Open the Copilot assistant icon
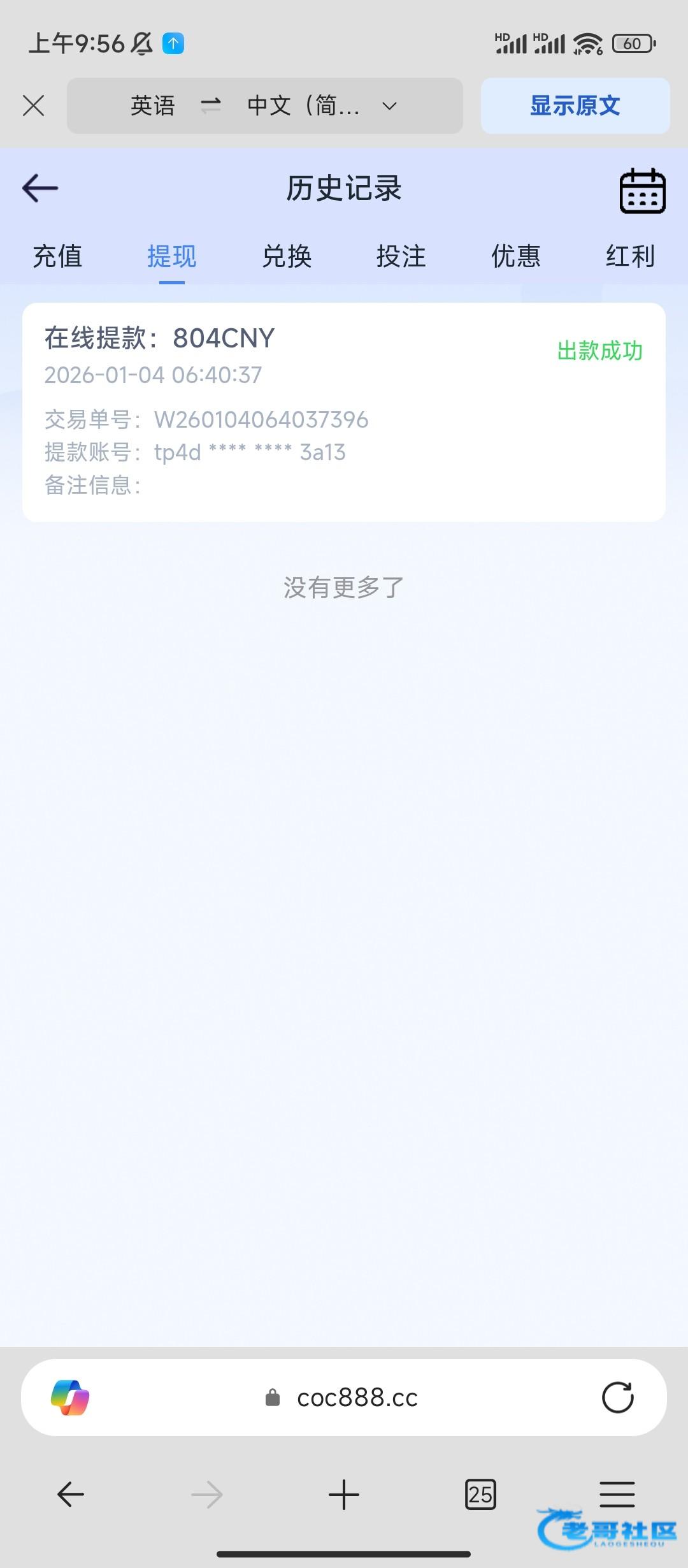688x1568 pixels. [70, 1398]
